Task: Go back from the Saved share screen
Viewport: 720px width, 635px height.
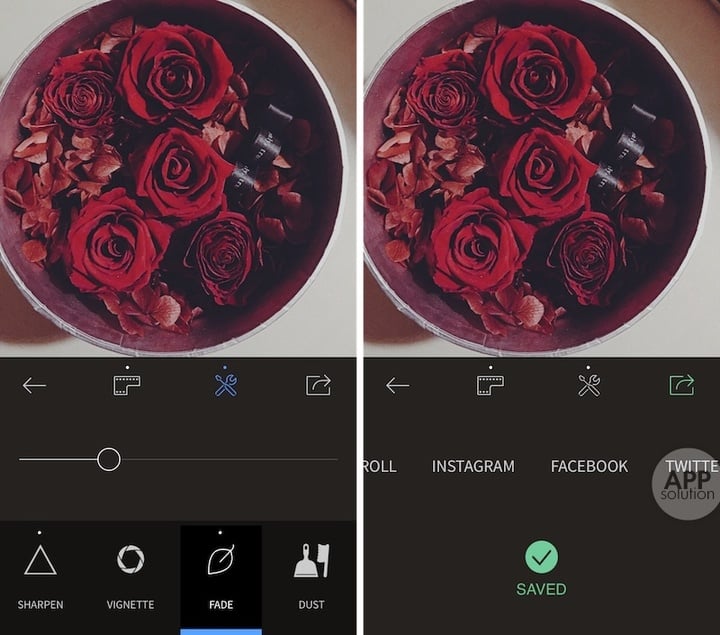Action: pyautogui.click(x=397, y=385)
